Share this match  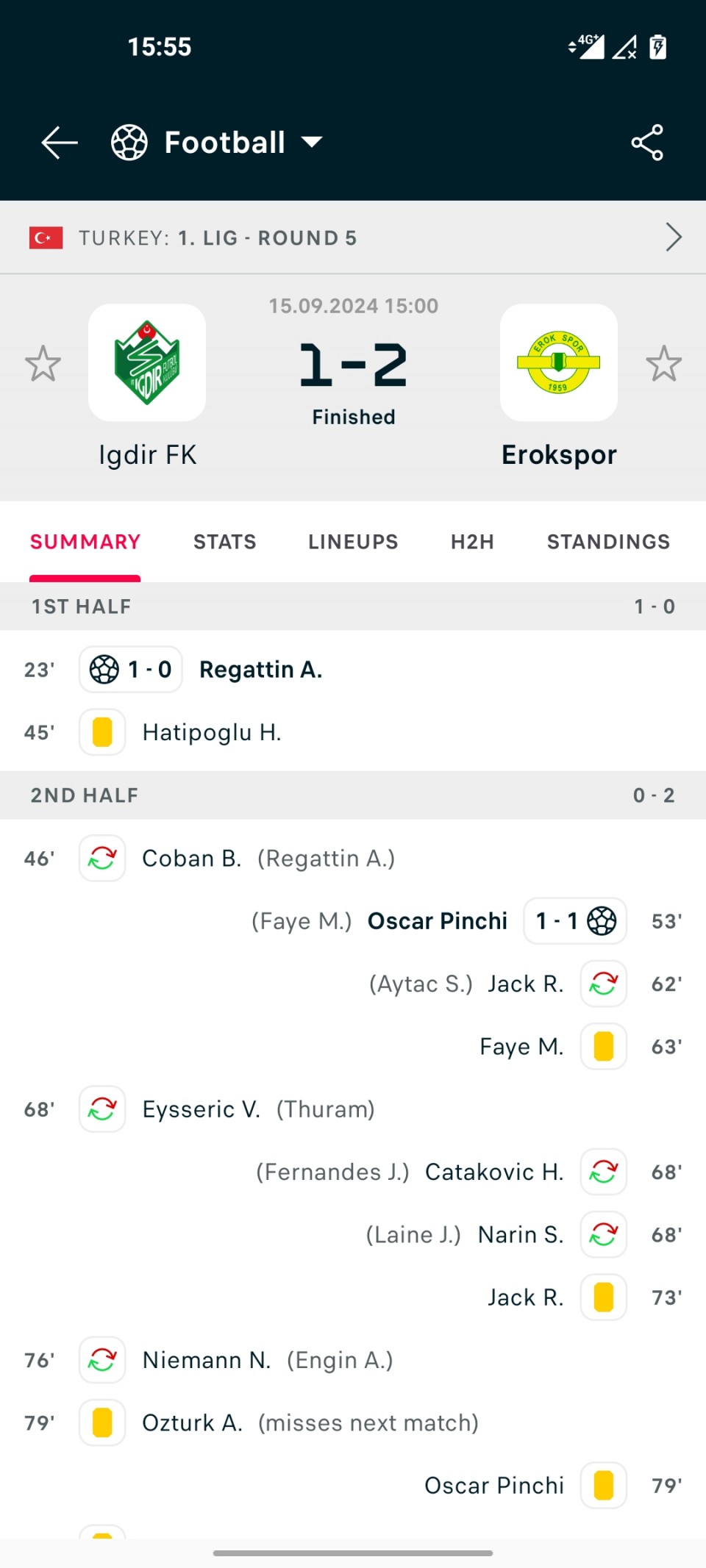(x=647, y=143)
